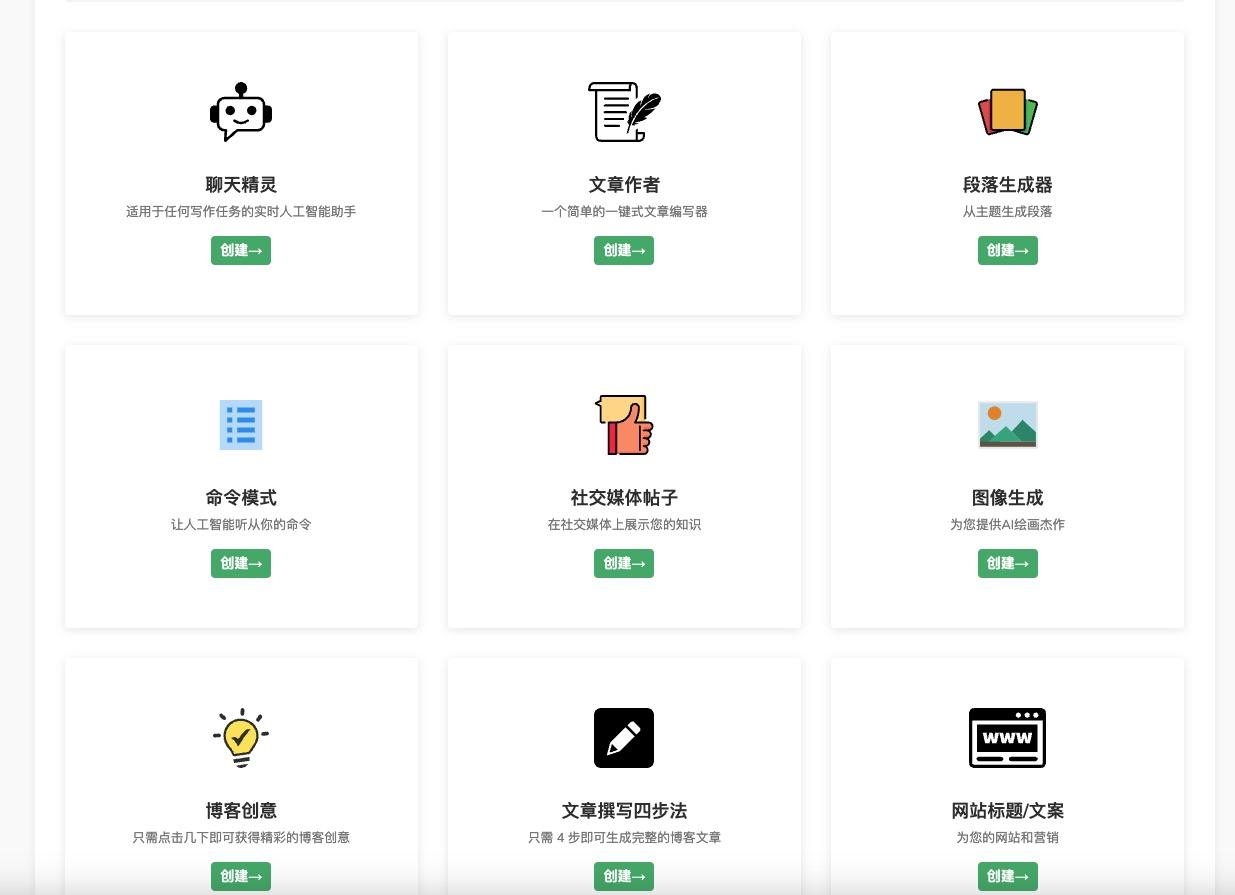Create a 社交媒体帖子 post

pos(624,563)
